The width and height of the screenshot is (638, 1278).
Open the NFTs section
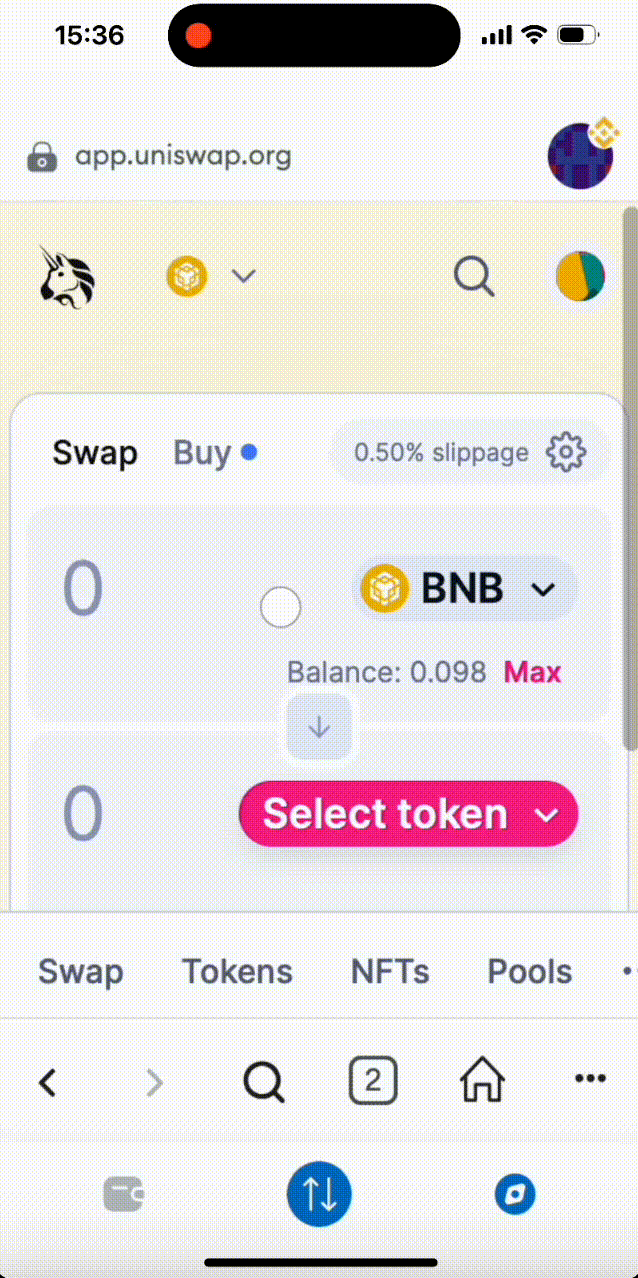[390, 971]
